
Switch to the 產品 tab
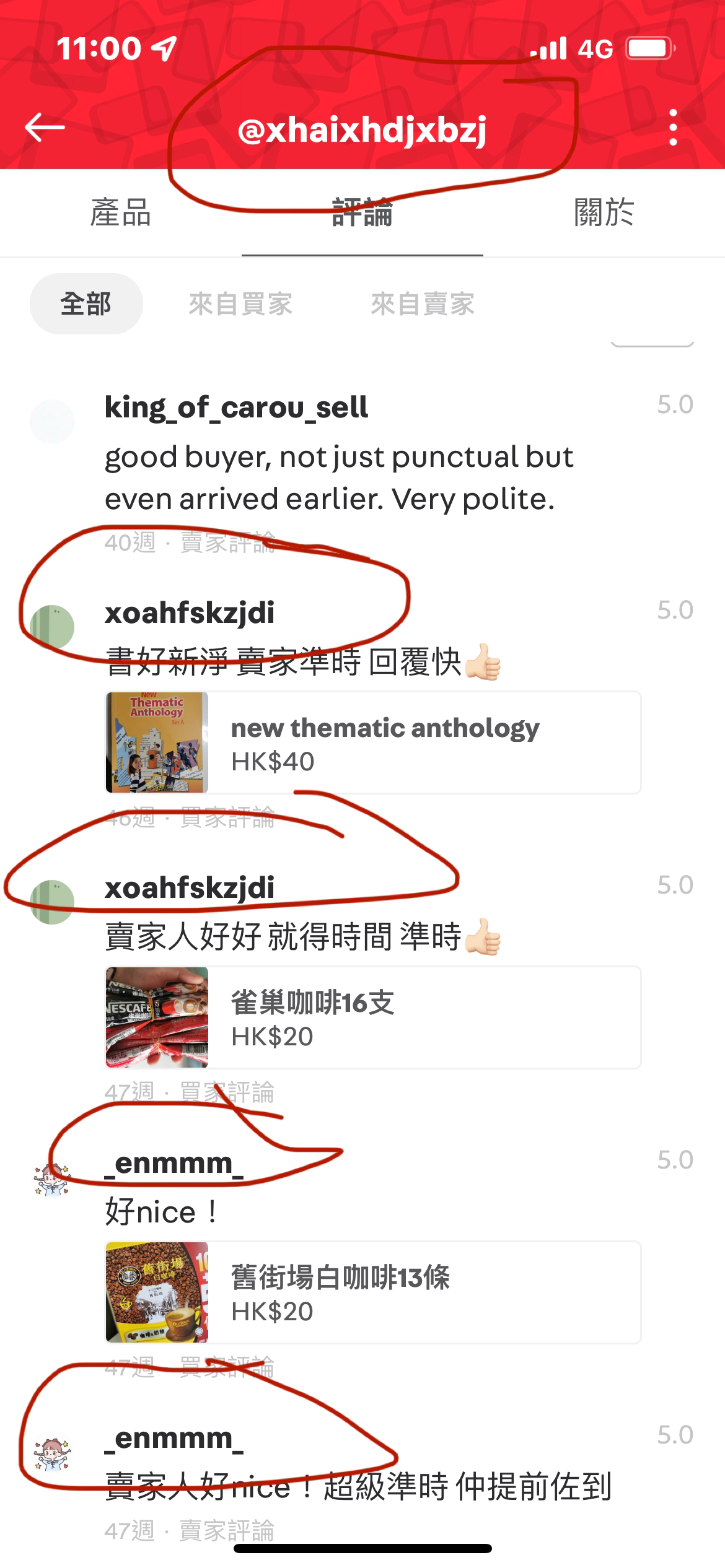pyautogui.click(x=121, y=212)
